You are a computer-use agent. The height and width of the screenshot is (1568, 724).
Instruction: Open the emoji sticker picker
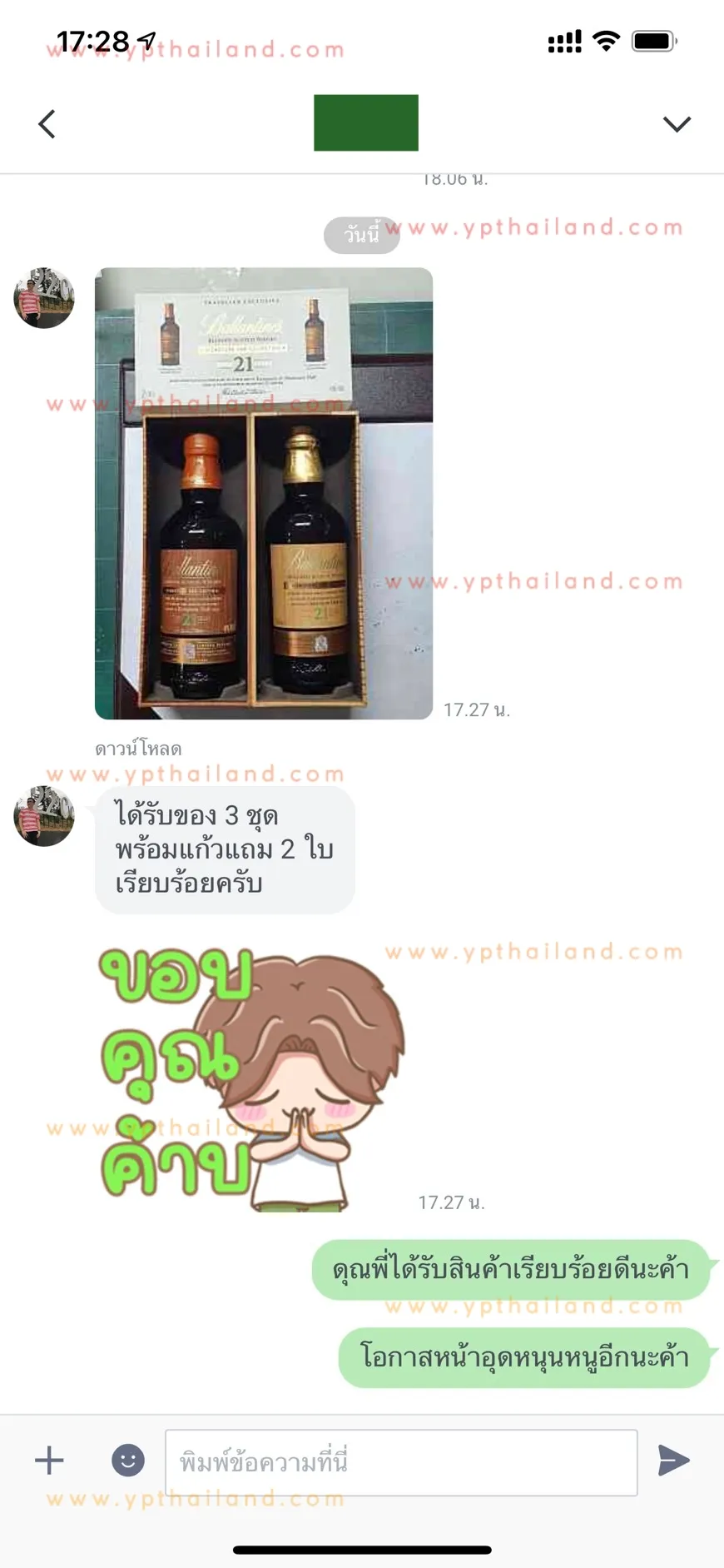pos(128,1460)
